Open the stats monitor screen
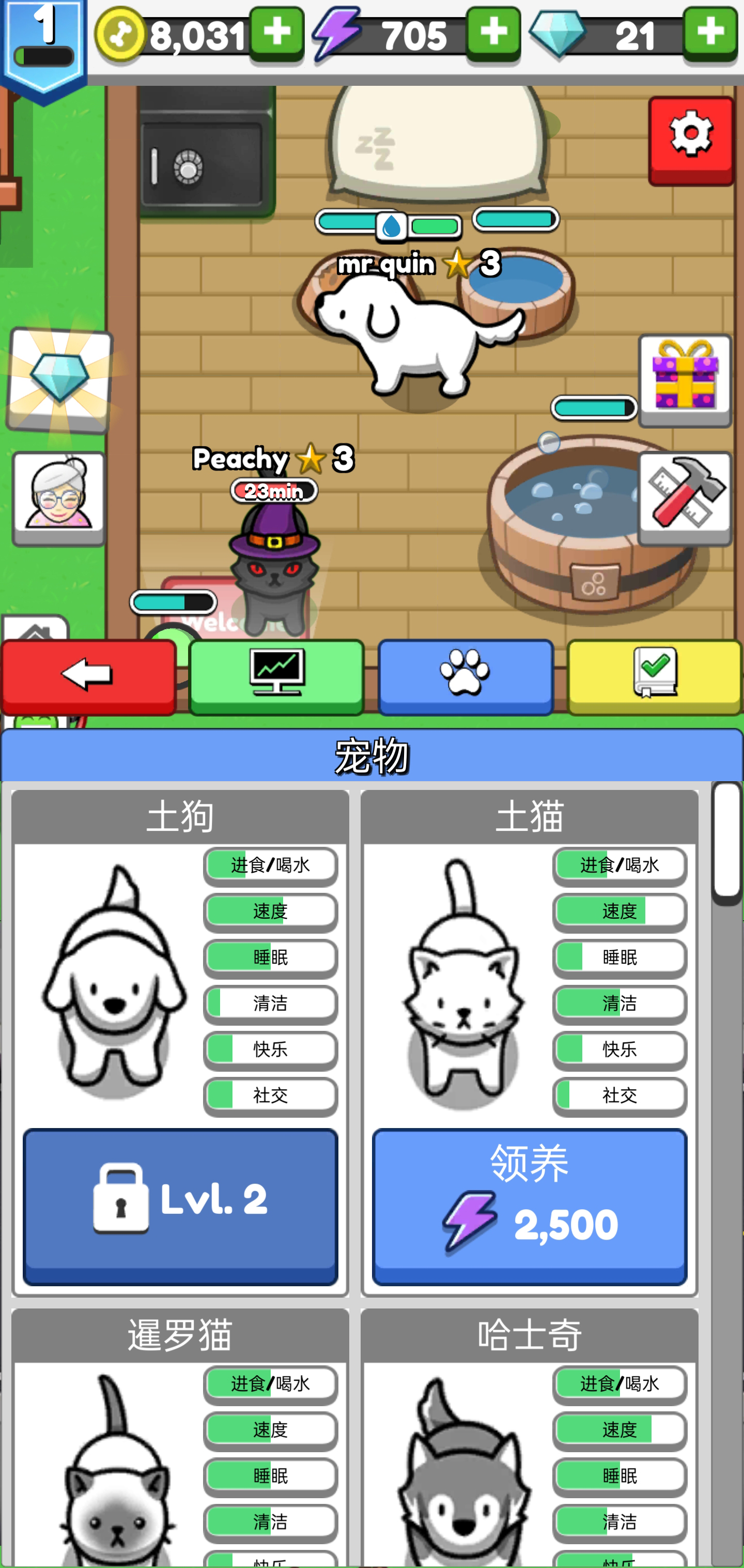744x1568 pixels. [x=278, y=675]
